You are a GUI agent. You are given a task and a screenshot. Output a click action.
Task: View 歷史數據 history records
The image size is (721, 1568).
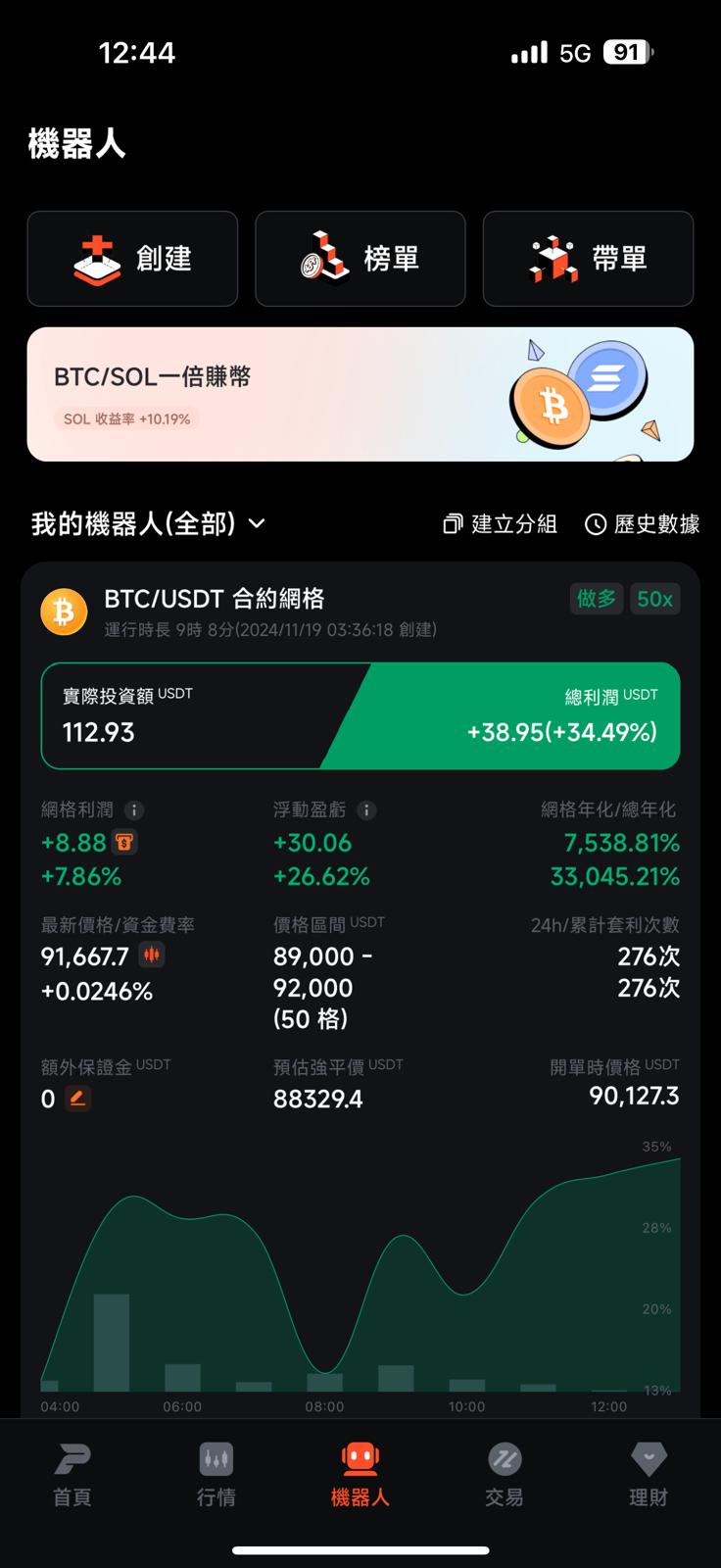(x=643, y=524)
